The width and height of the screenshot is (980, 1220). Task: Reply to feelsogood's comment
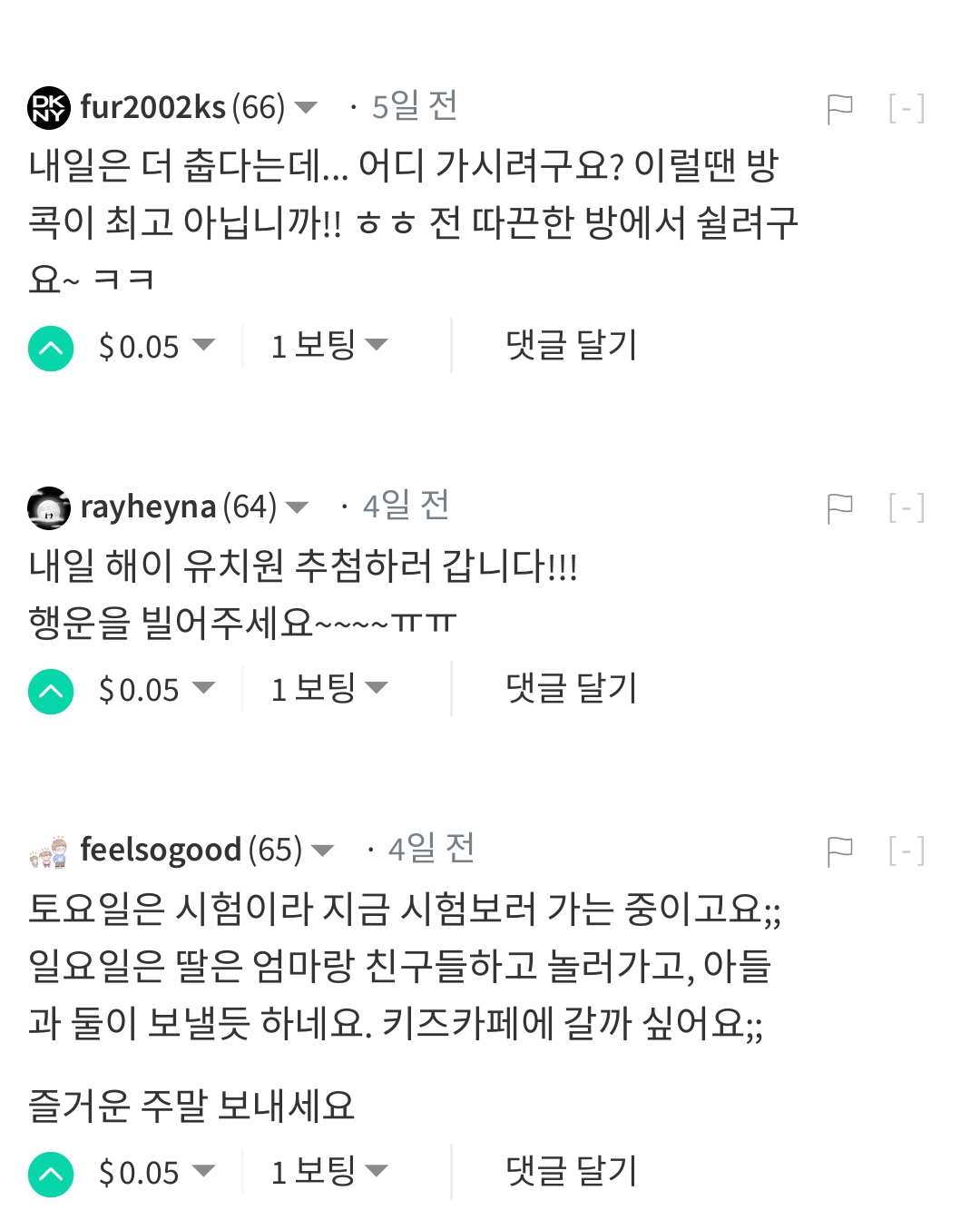[572, 1171]
